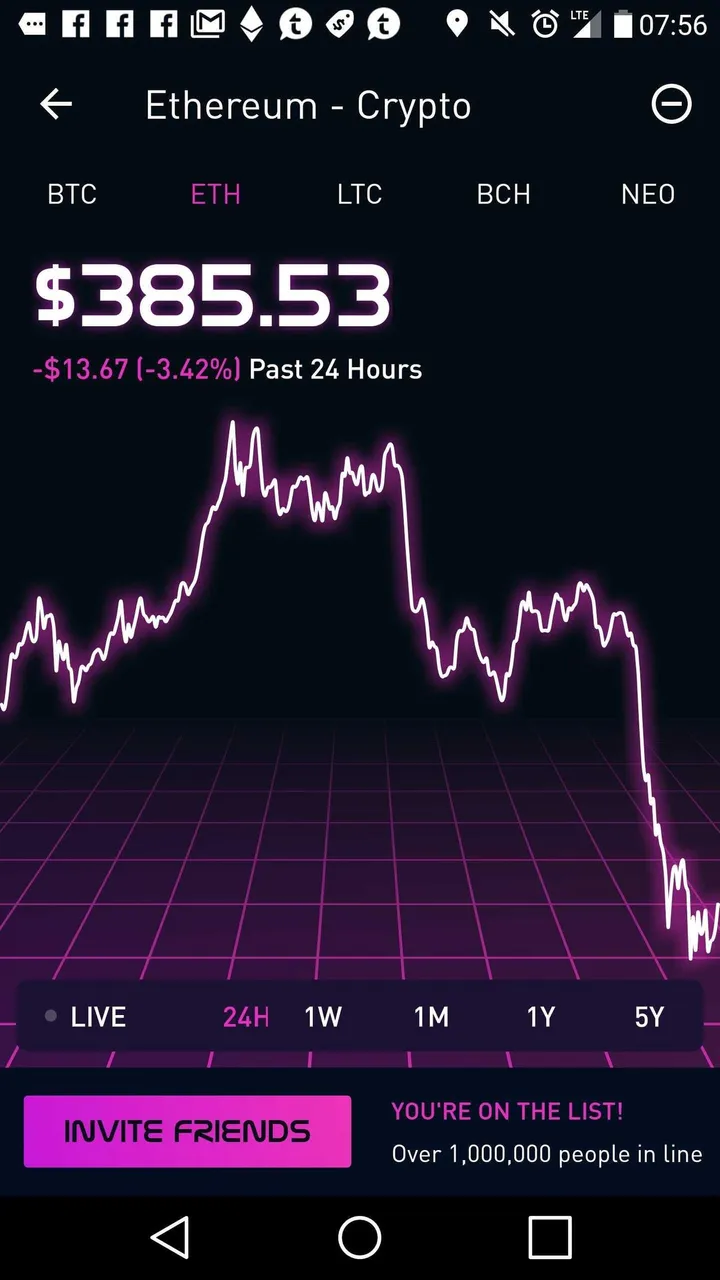Tap the circled minus icon in the header
This screenshot has height=1280, width=720.
tap(671, 104)
